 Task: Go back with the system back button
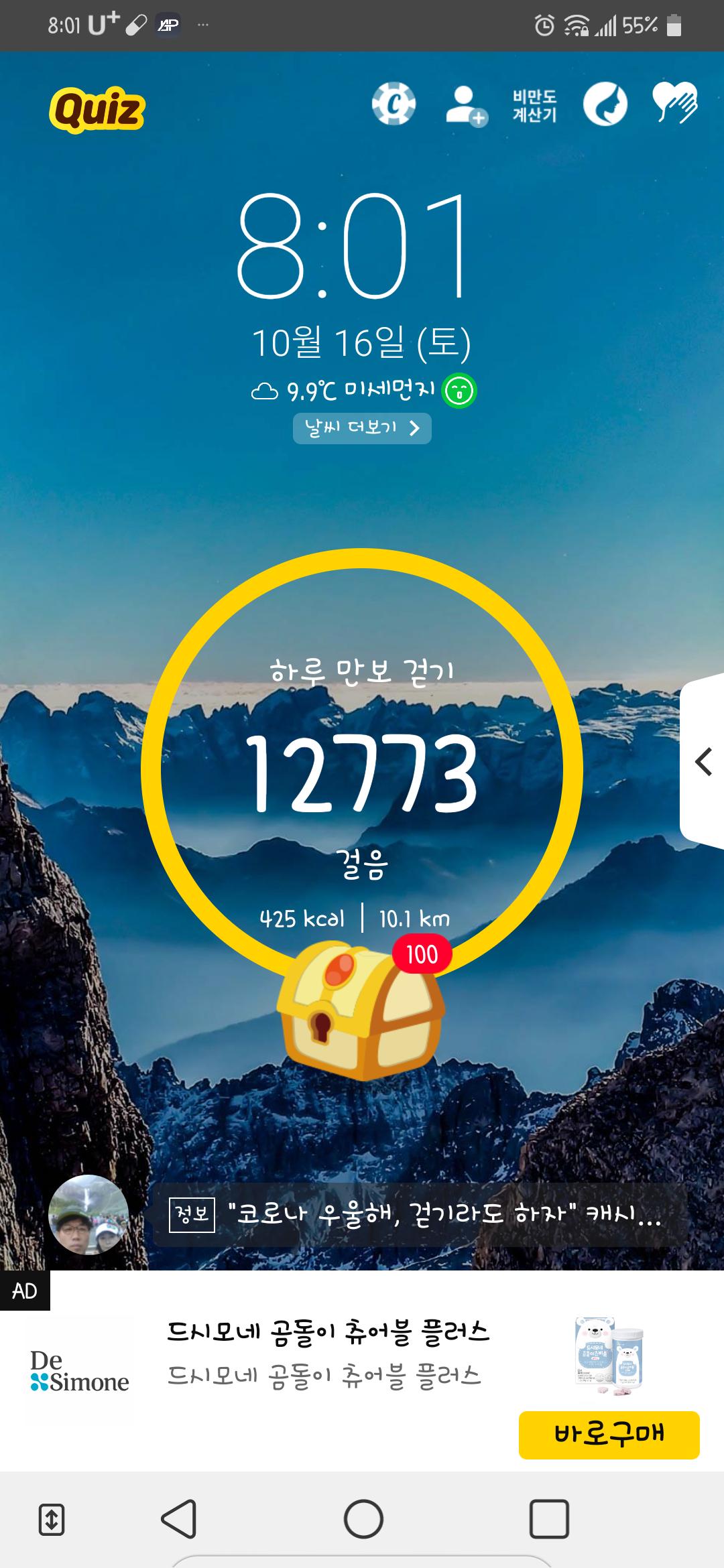179,1518
